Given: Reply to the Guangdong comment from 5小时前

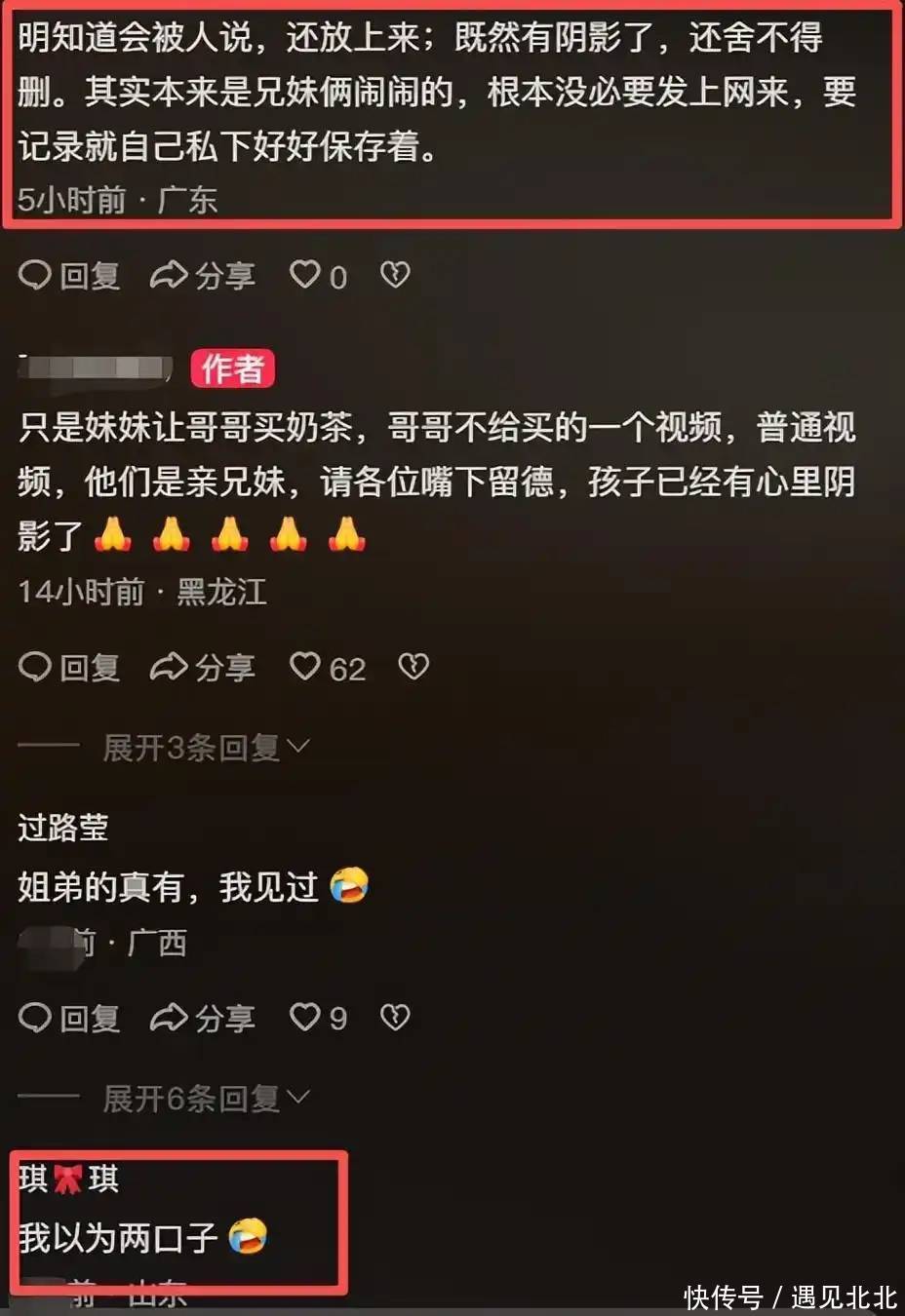Looking at the screenshot, I should tap(69, 276).
